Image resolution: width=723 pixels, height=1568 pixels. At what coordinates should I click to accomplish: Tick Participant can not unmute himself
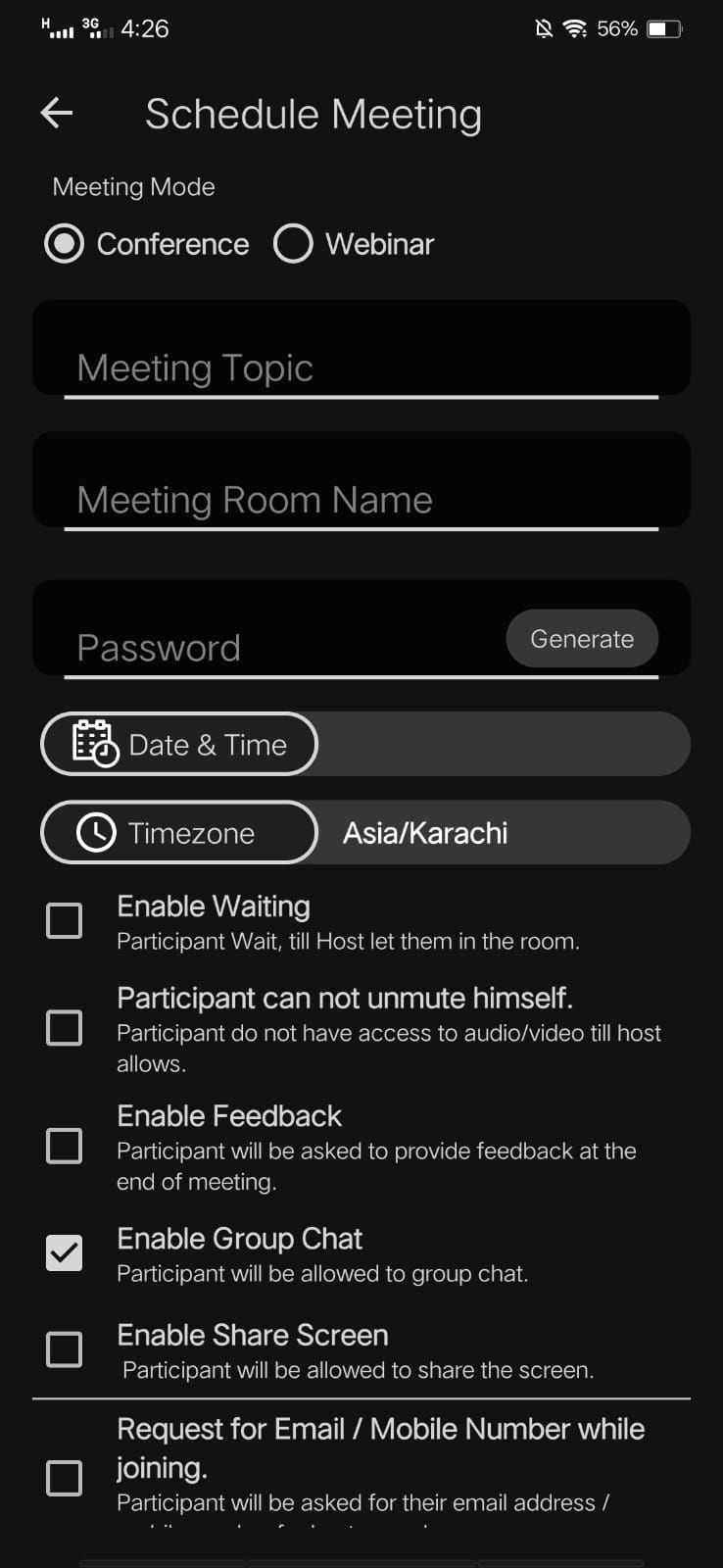(x=65, y=1028)
